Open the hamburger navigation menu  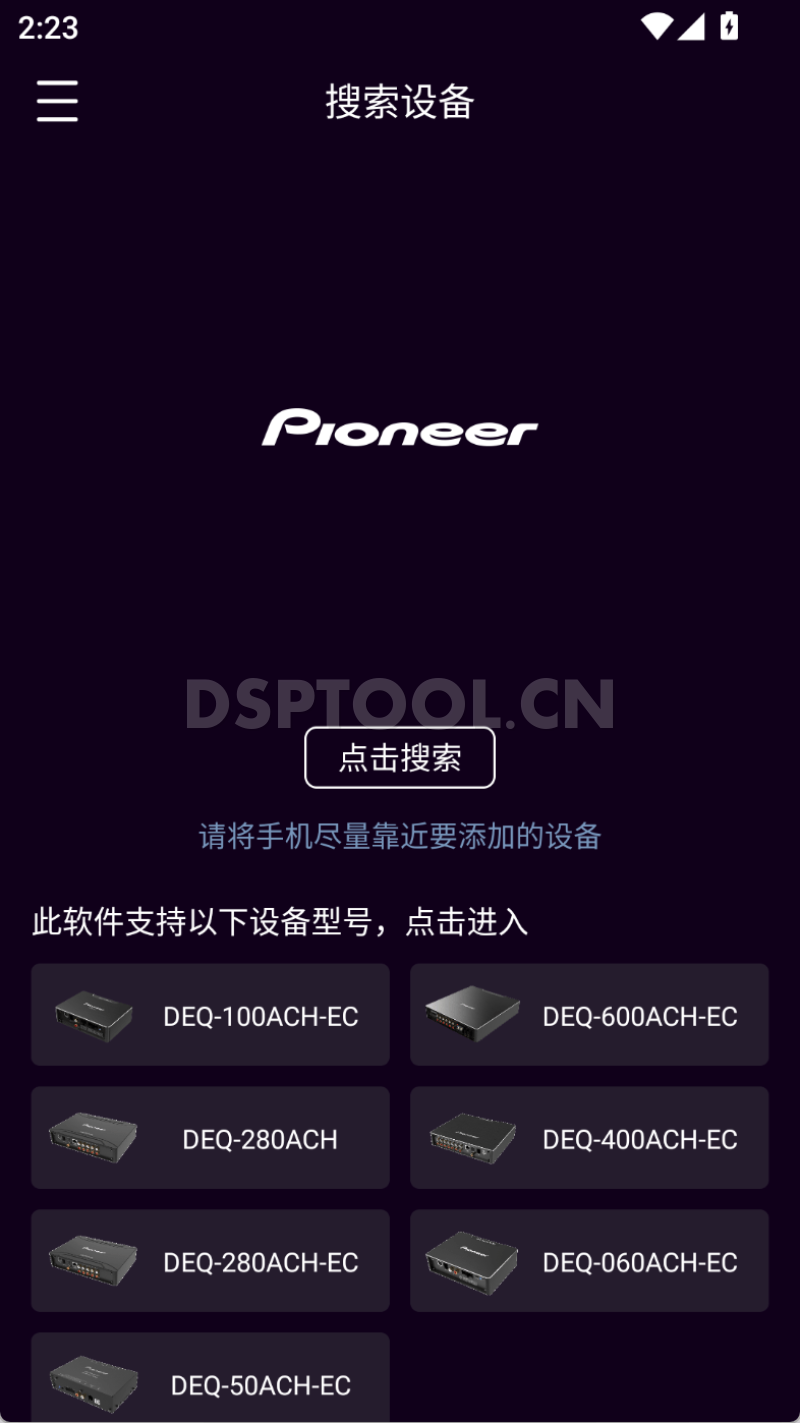[56, 101]
